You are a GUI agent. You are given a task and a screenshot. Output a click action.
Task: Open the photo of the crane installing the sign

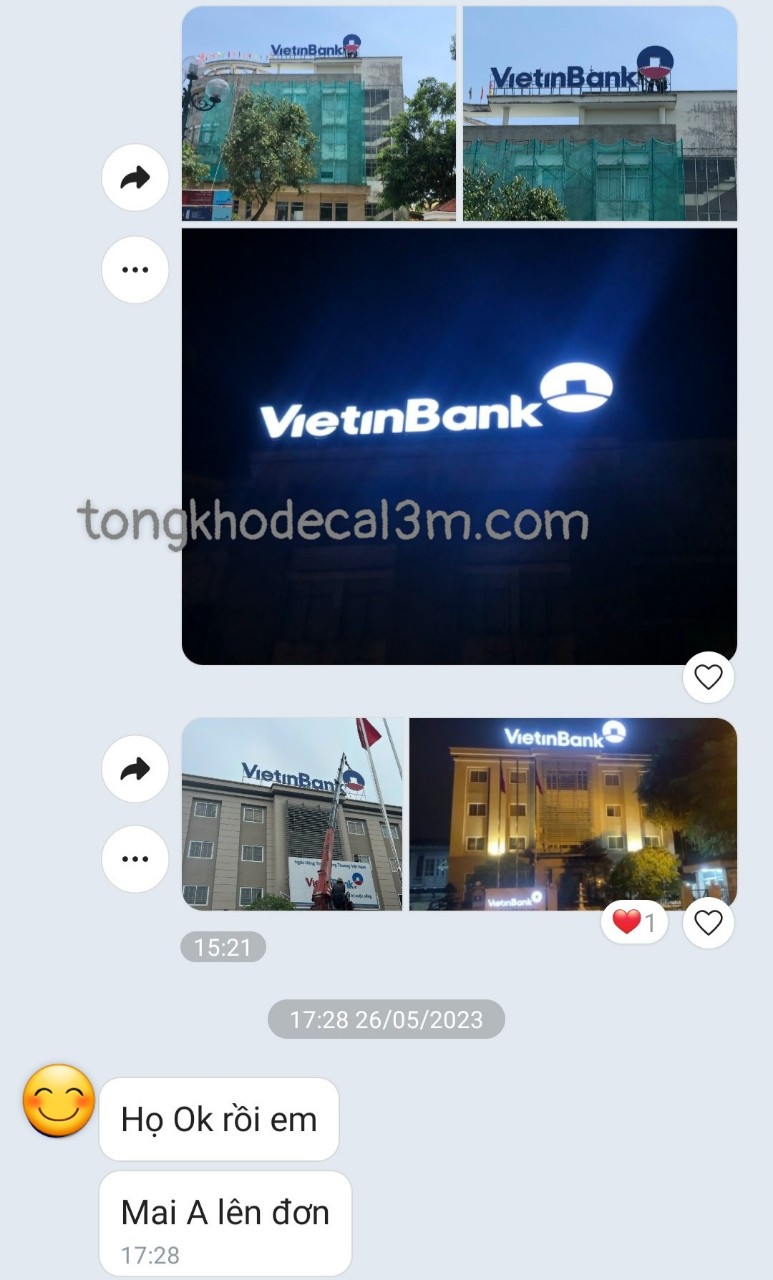292,814
